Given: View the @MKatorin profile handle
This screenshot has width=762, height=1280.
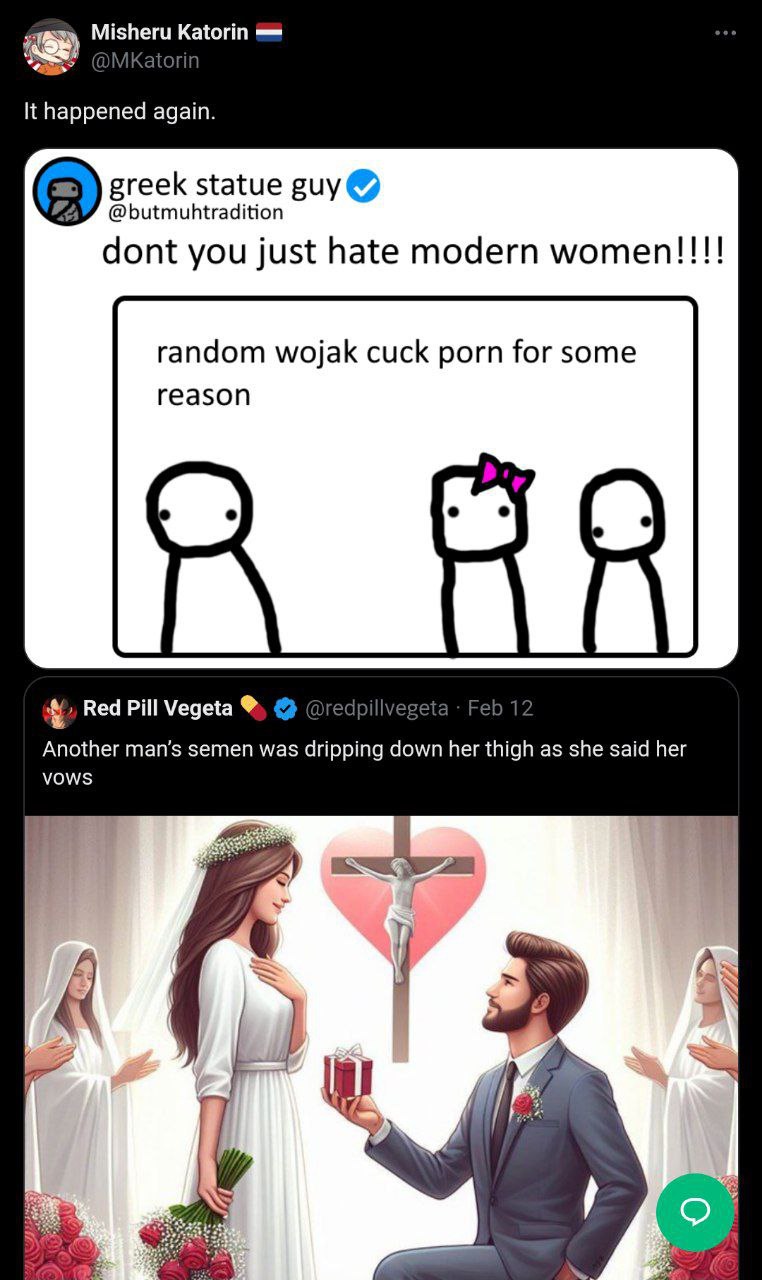Looking at the screenshot, I should click(x=145, y=61).
